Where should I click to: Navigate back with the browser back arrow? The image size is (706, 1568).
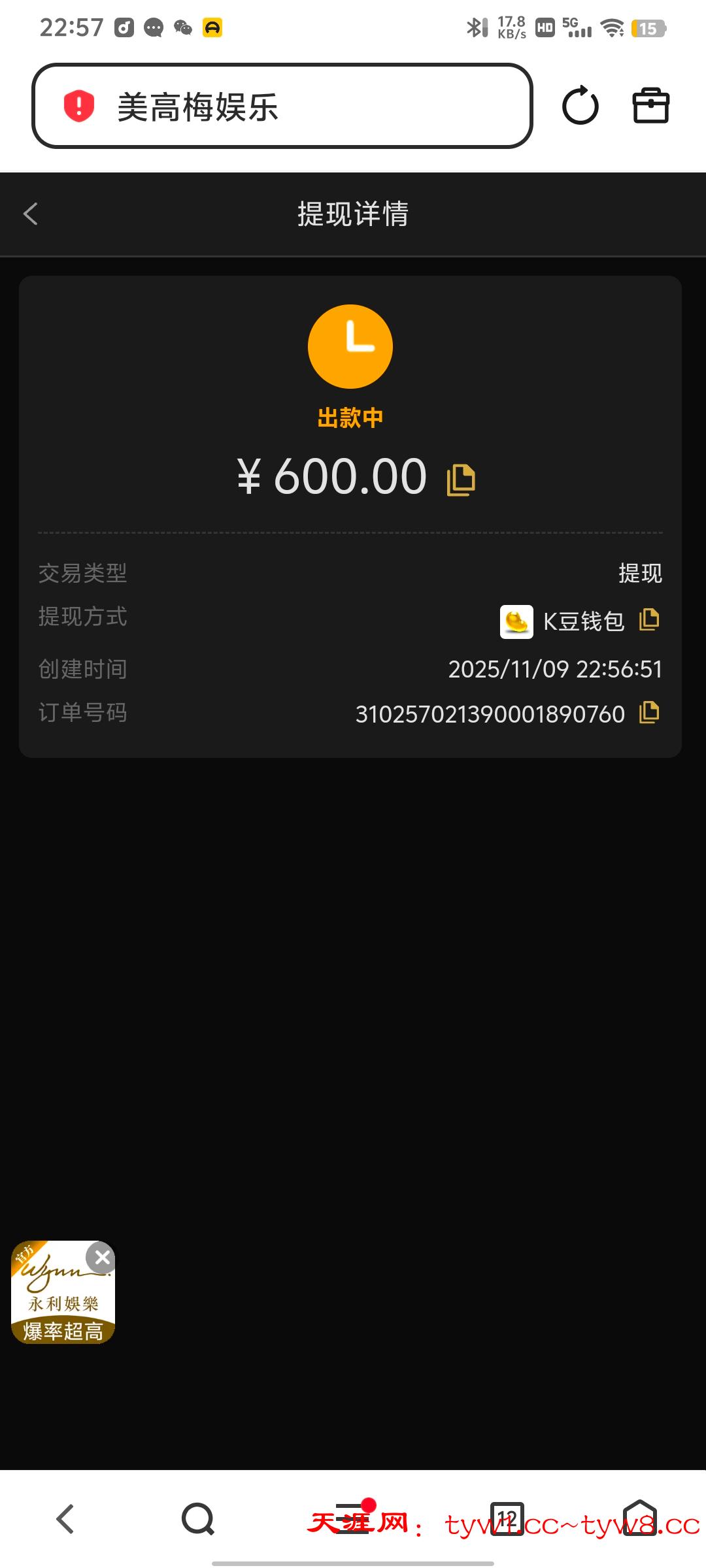pyautogui.click(x=65, y=1518)
